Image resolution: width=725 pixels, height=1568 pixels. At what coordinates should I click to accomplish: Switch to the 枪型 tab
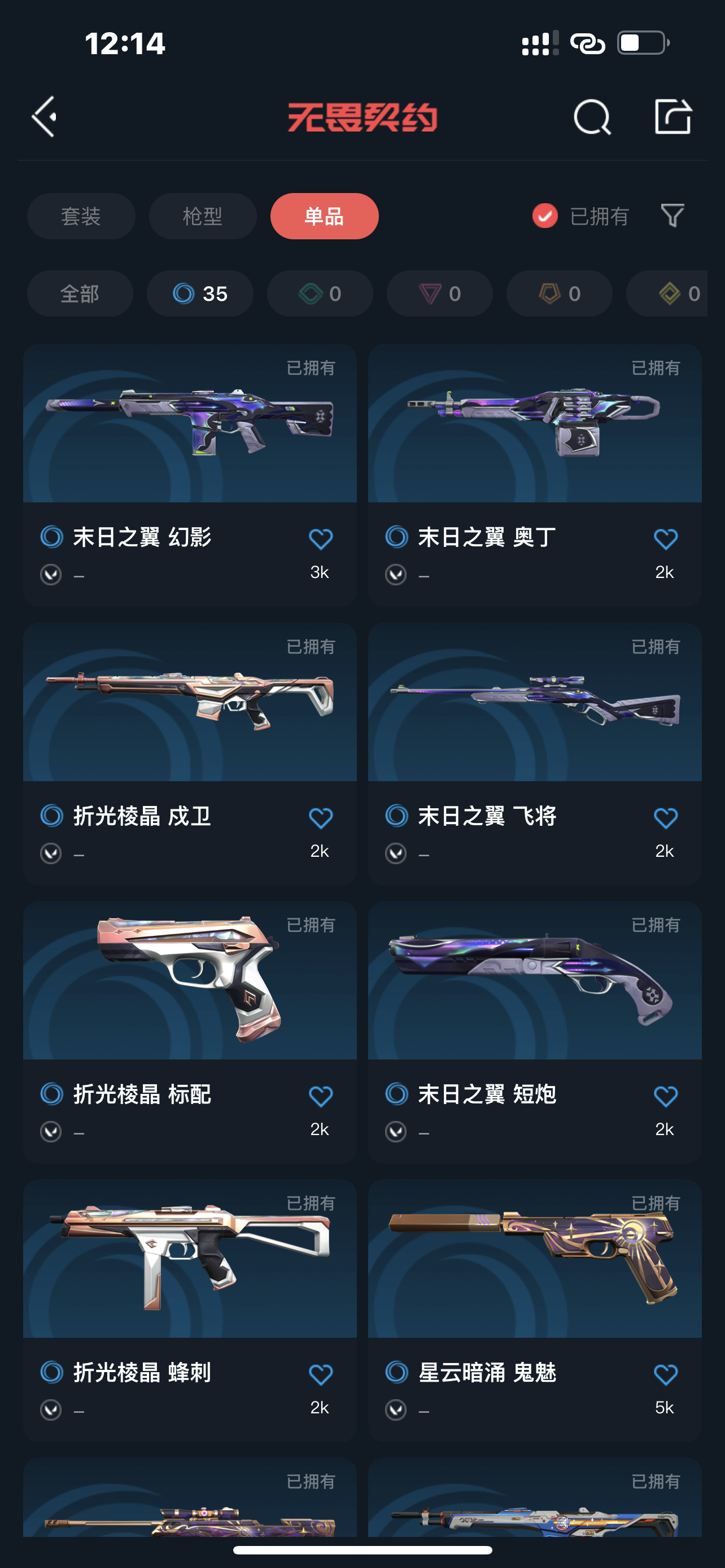(x=203, y=216)
